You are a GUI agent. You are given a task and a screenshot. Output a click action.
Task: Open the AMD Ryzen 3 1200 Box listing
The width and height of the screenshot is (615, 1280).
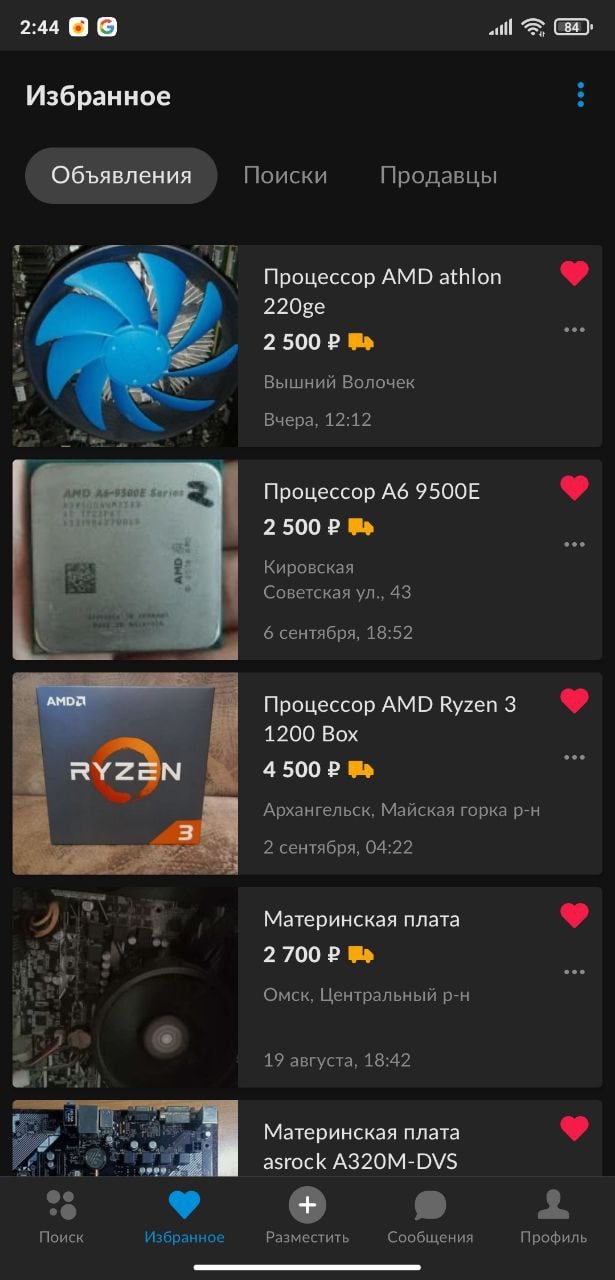[x=389, y=719]
